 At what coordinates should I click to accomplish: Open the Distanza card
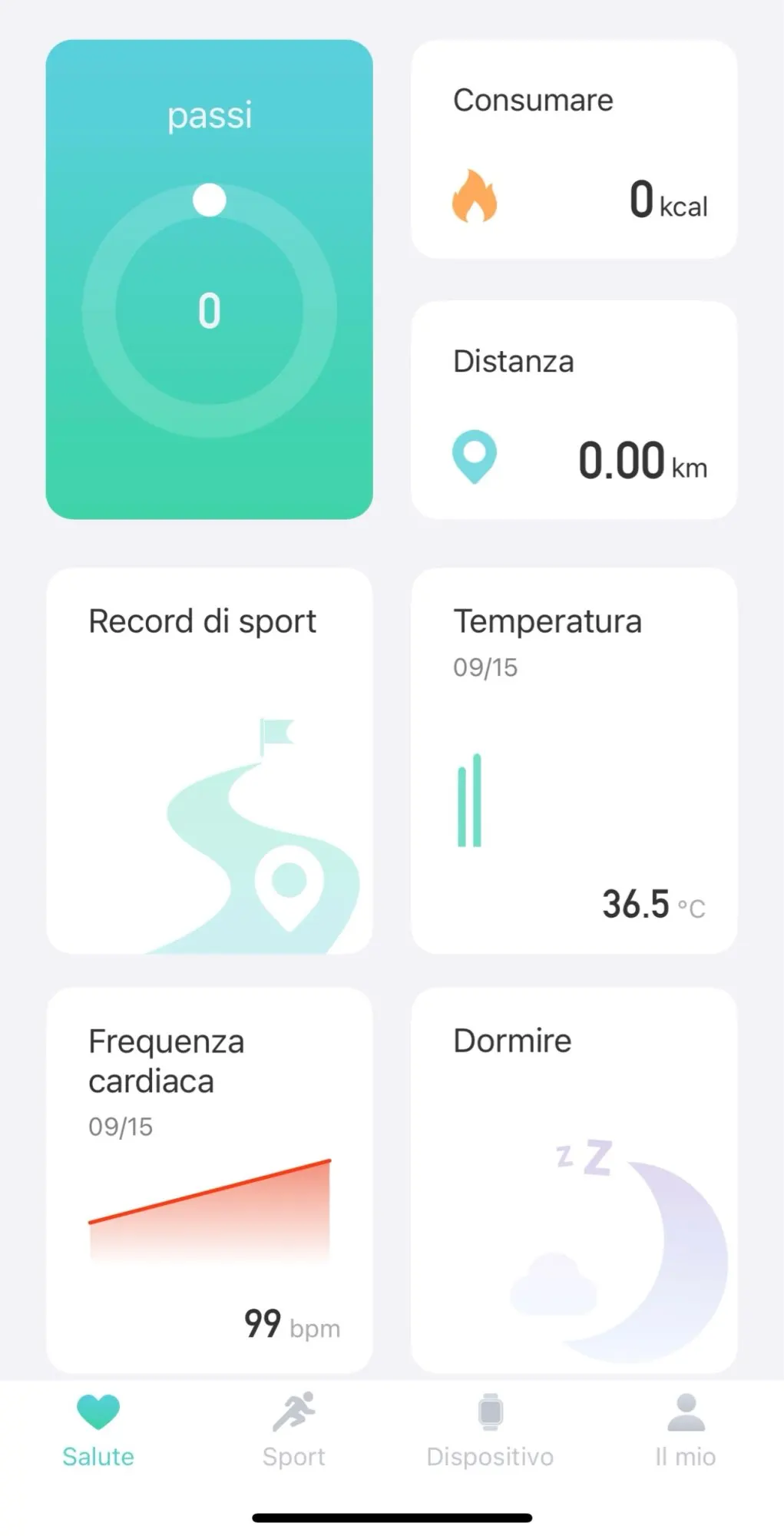574,410
